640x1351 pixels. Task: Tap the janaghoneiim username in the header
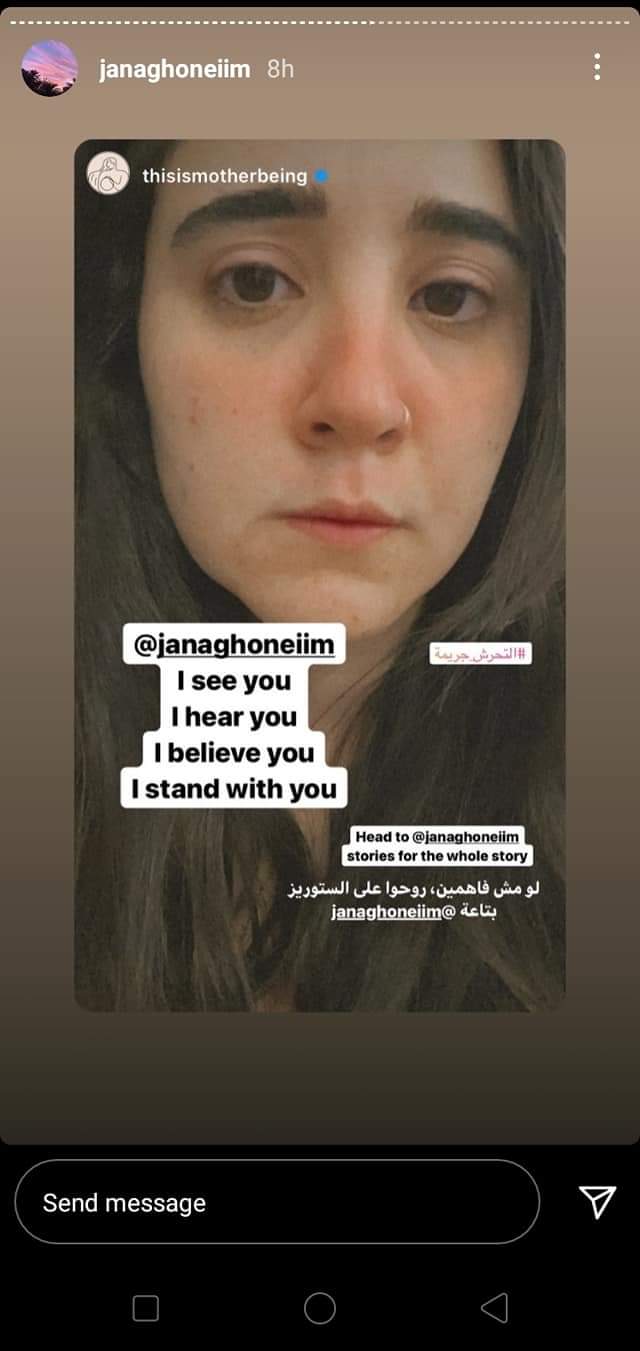coord(174,69)
